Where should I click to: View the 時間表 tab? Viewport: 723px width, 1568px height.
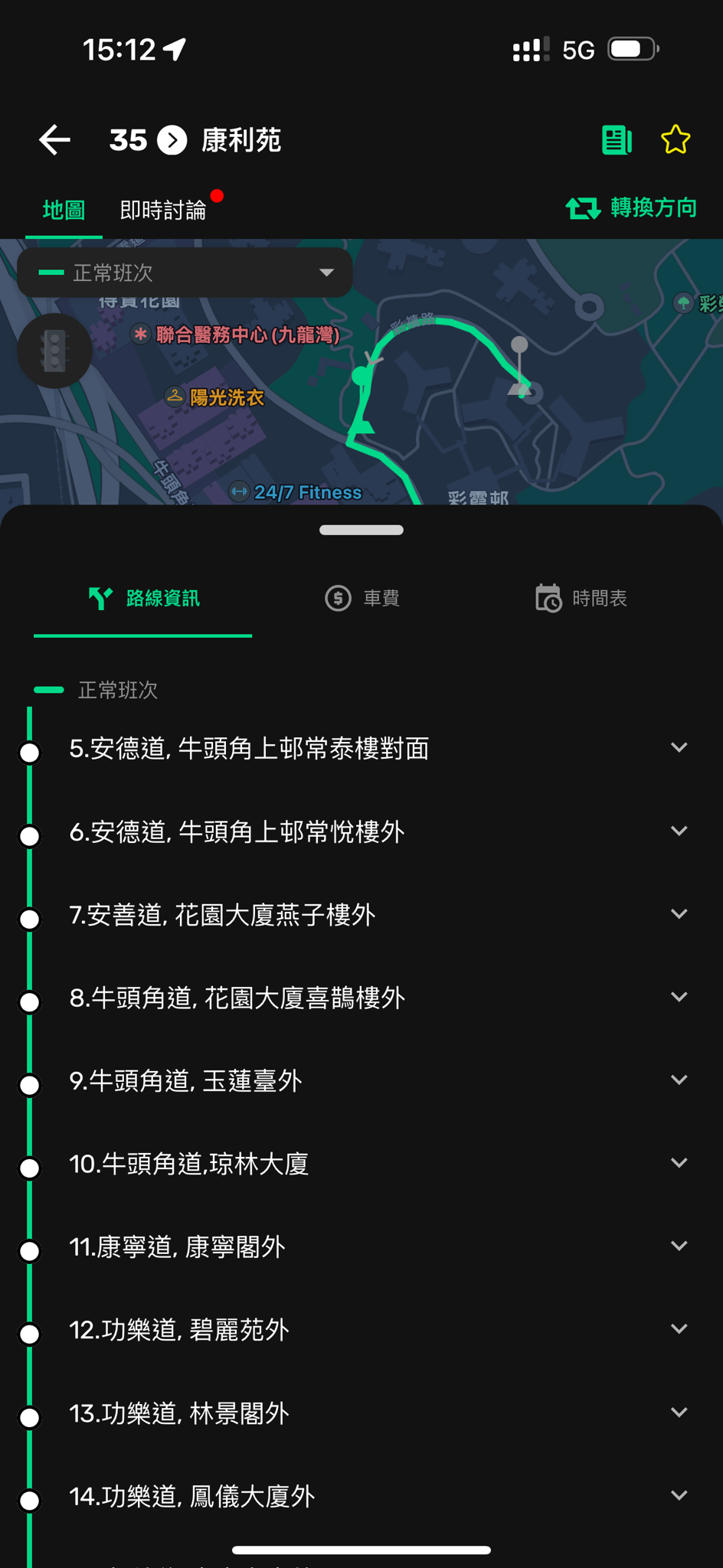[x=581, y=599]
